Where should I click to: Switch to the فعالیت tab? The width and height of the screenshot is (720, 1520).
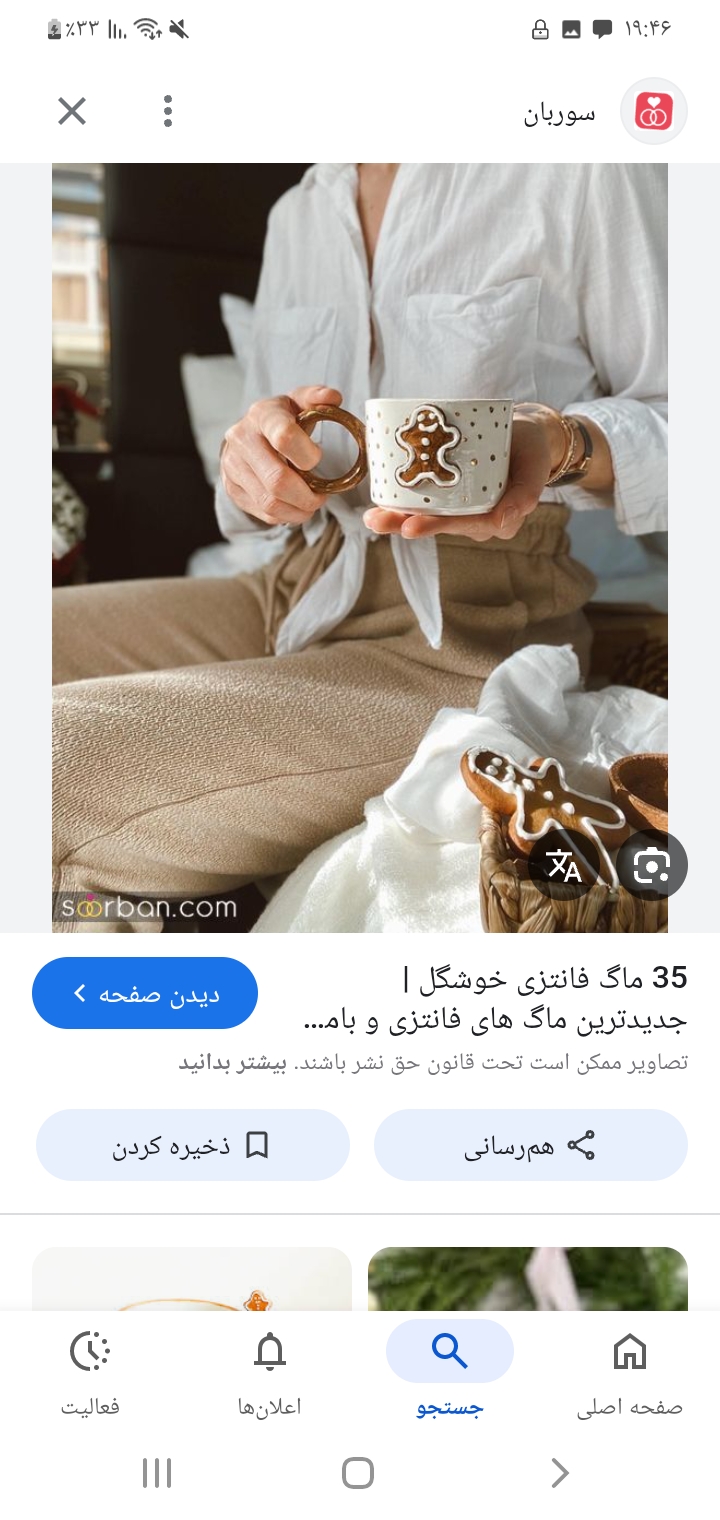click(x=90, y=1370)
